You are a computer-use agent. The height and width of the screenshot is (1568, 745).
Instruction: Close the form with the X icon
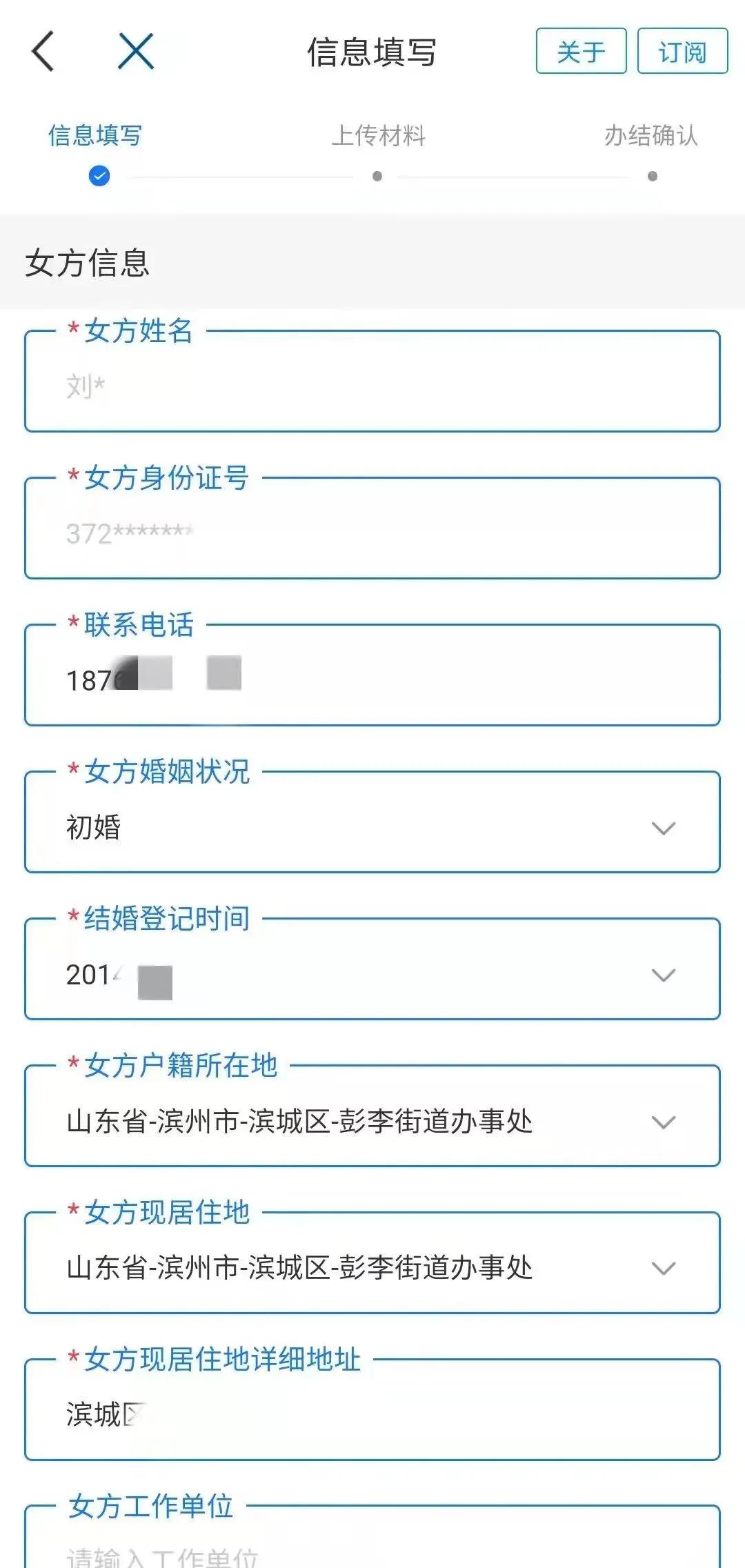[x=132, y=52]
